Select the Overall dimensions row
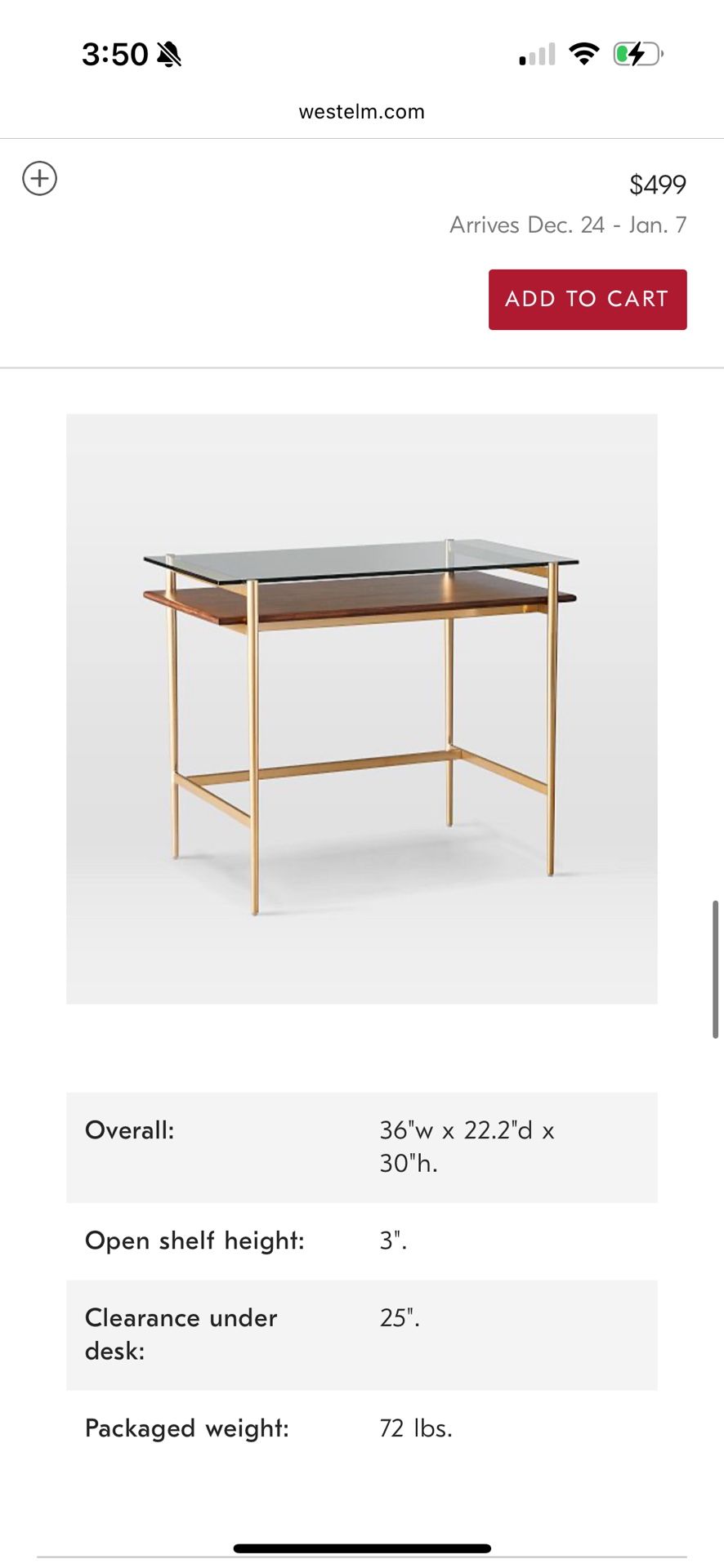724x1568 pixels. coord(362,1147)
